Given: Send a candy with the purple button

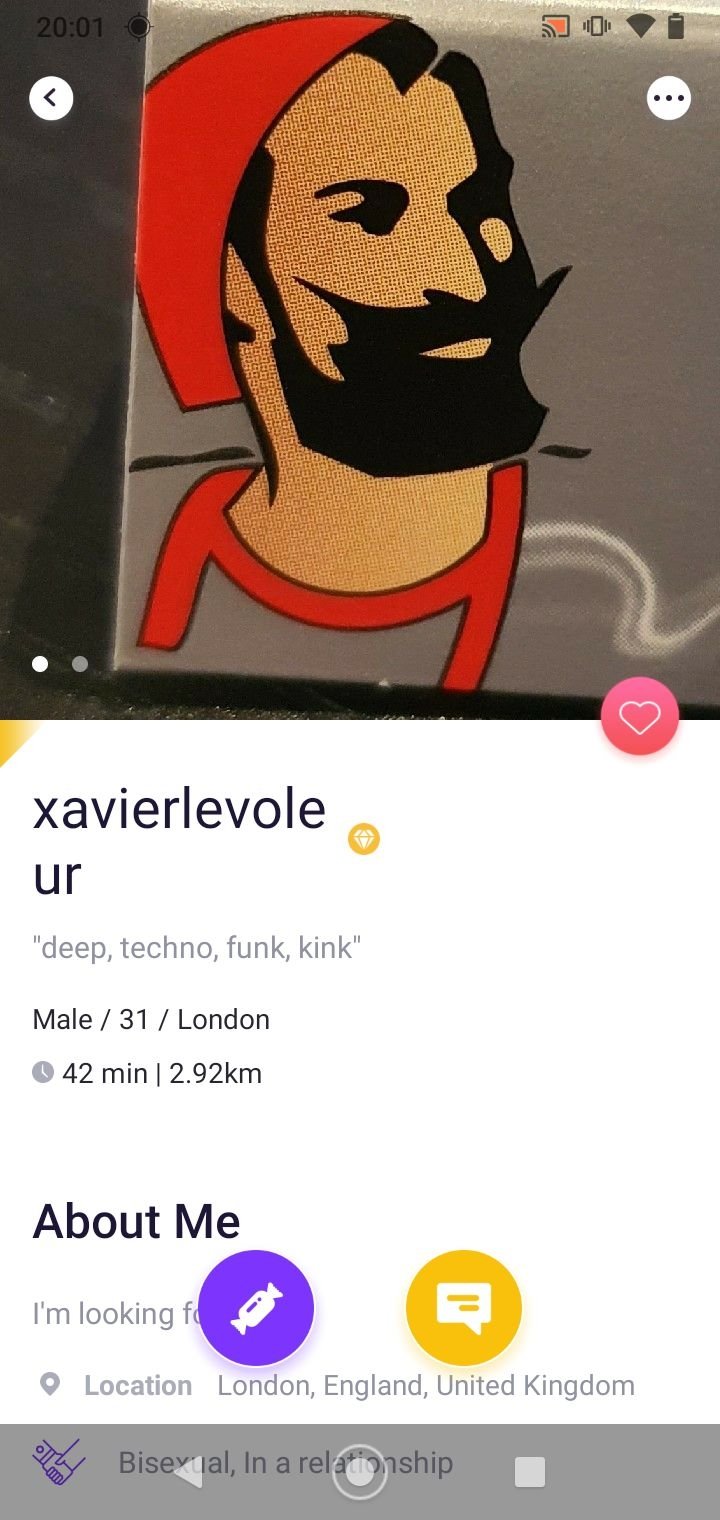Looking at the screenshot, I should pos(256,1308).
